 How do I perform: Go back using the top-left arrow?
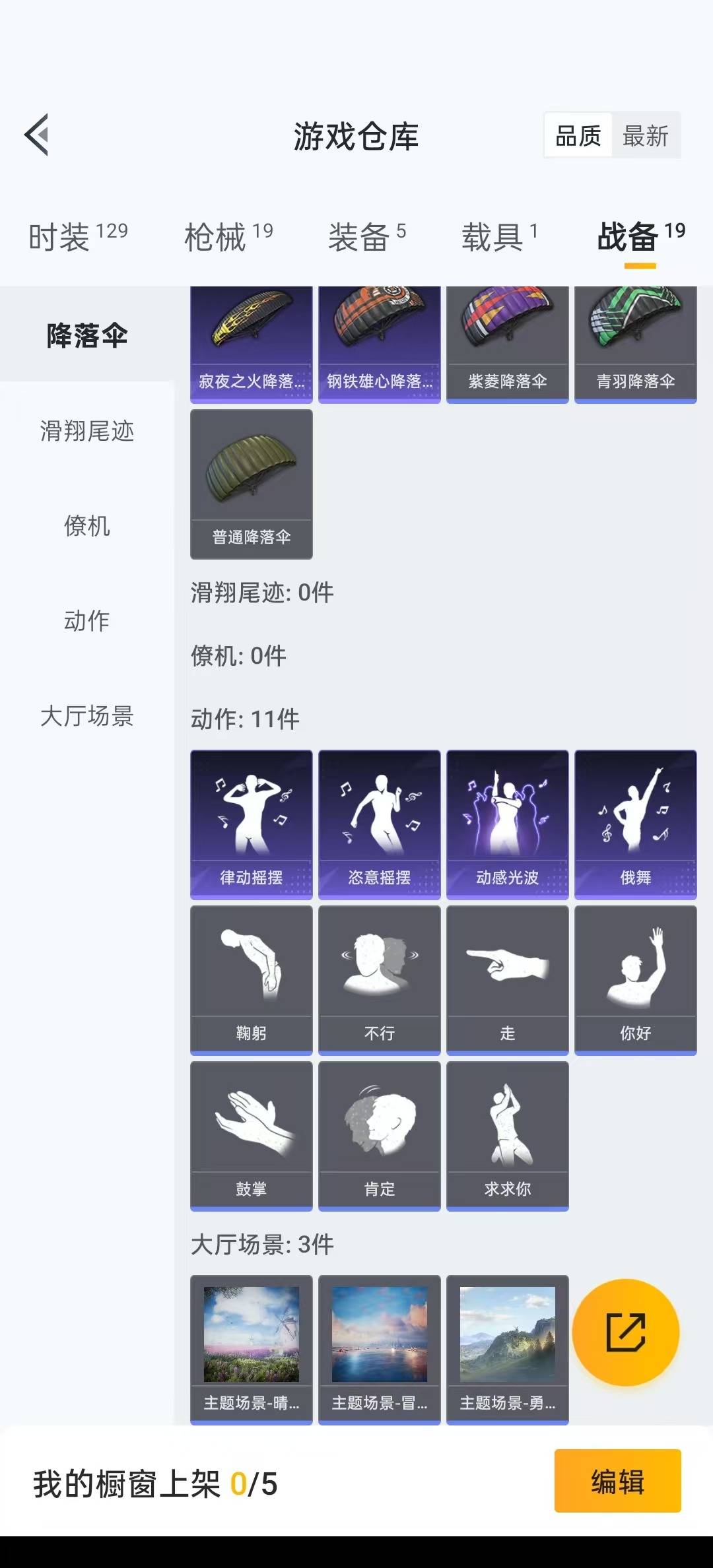tap(37, 135)
